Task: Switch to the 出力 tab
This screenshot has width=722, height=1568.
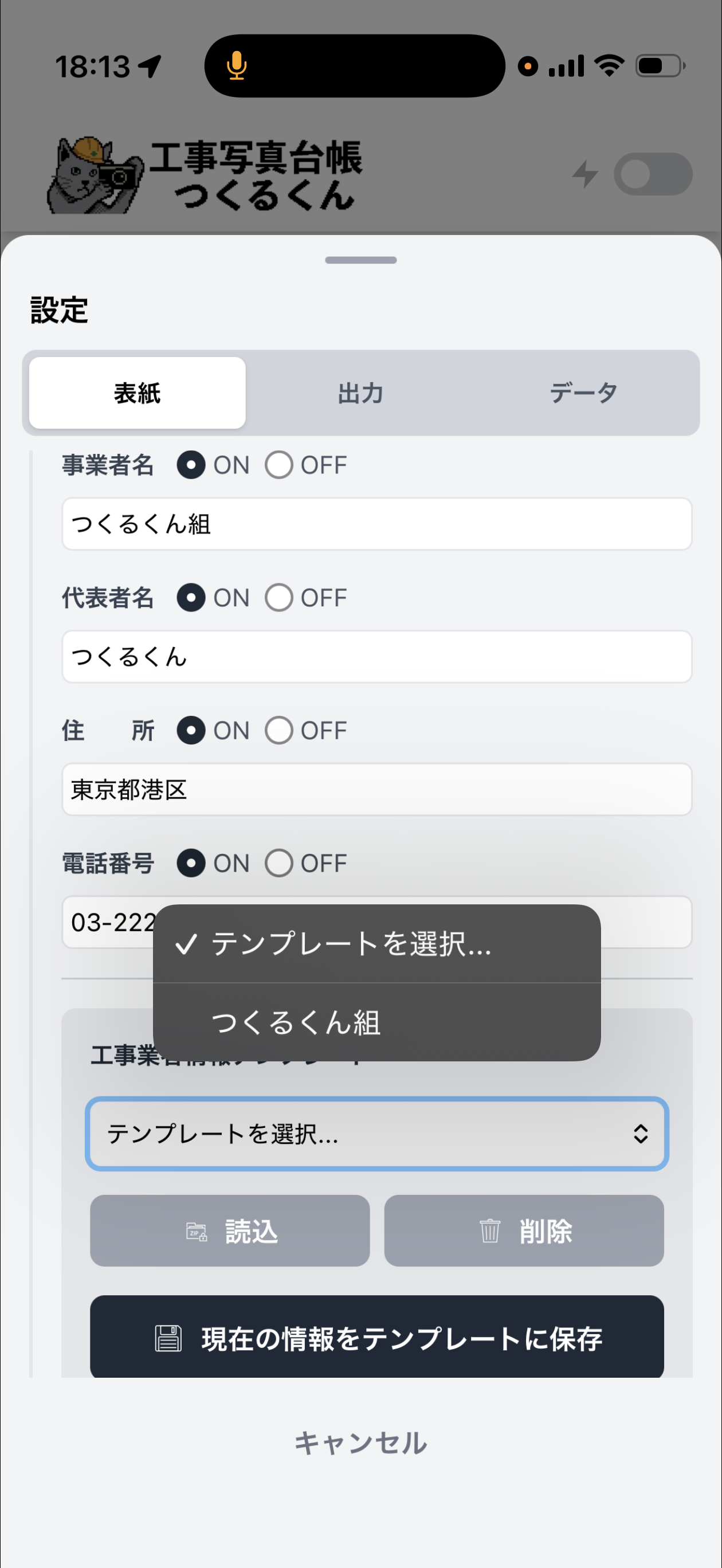Action: (360, 393)
